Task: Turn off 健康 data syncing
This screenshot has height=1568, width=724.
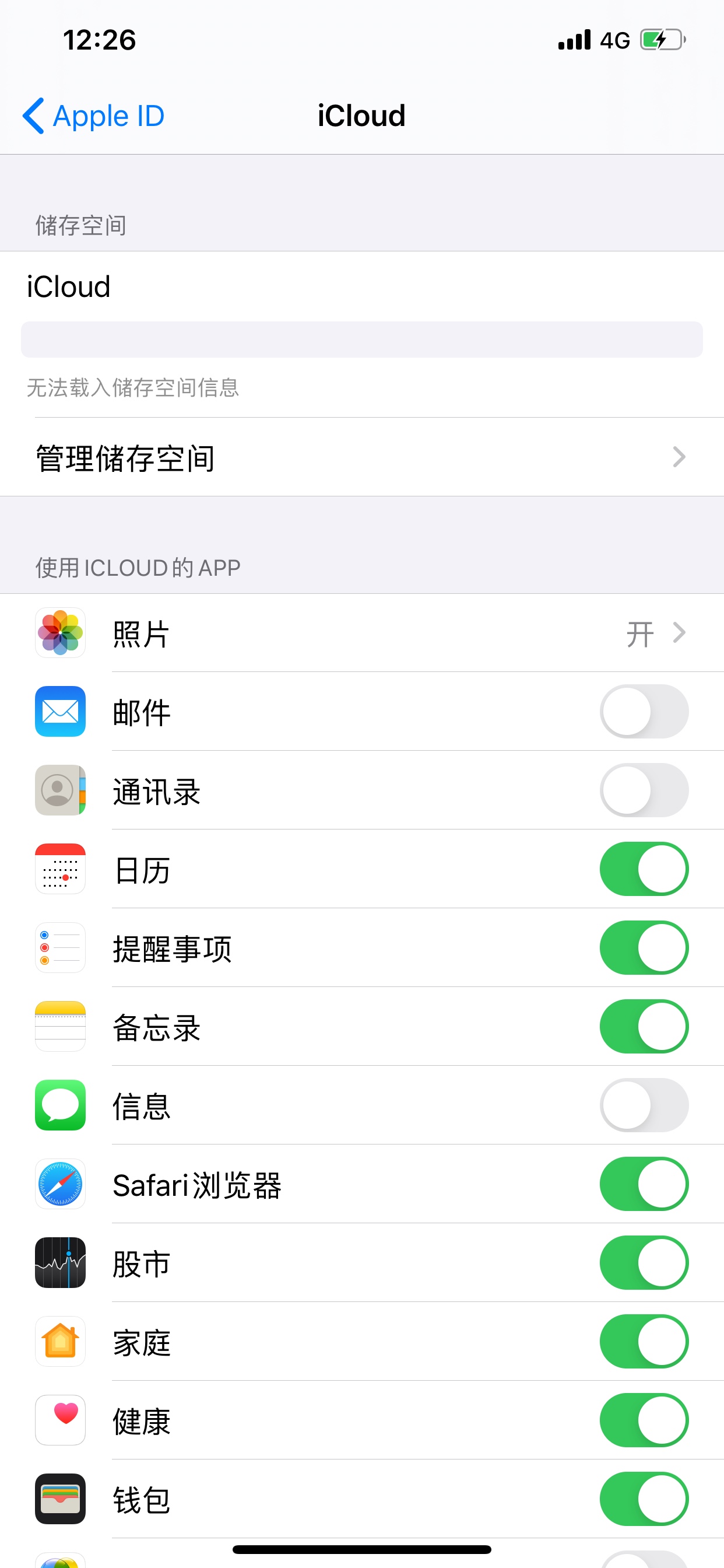Action: pos(644,1420)
